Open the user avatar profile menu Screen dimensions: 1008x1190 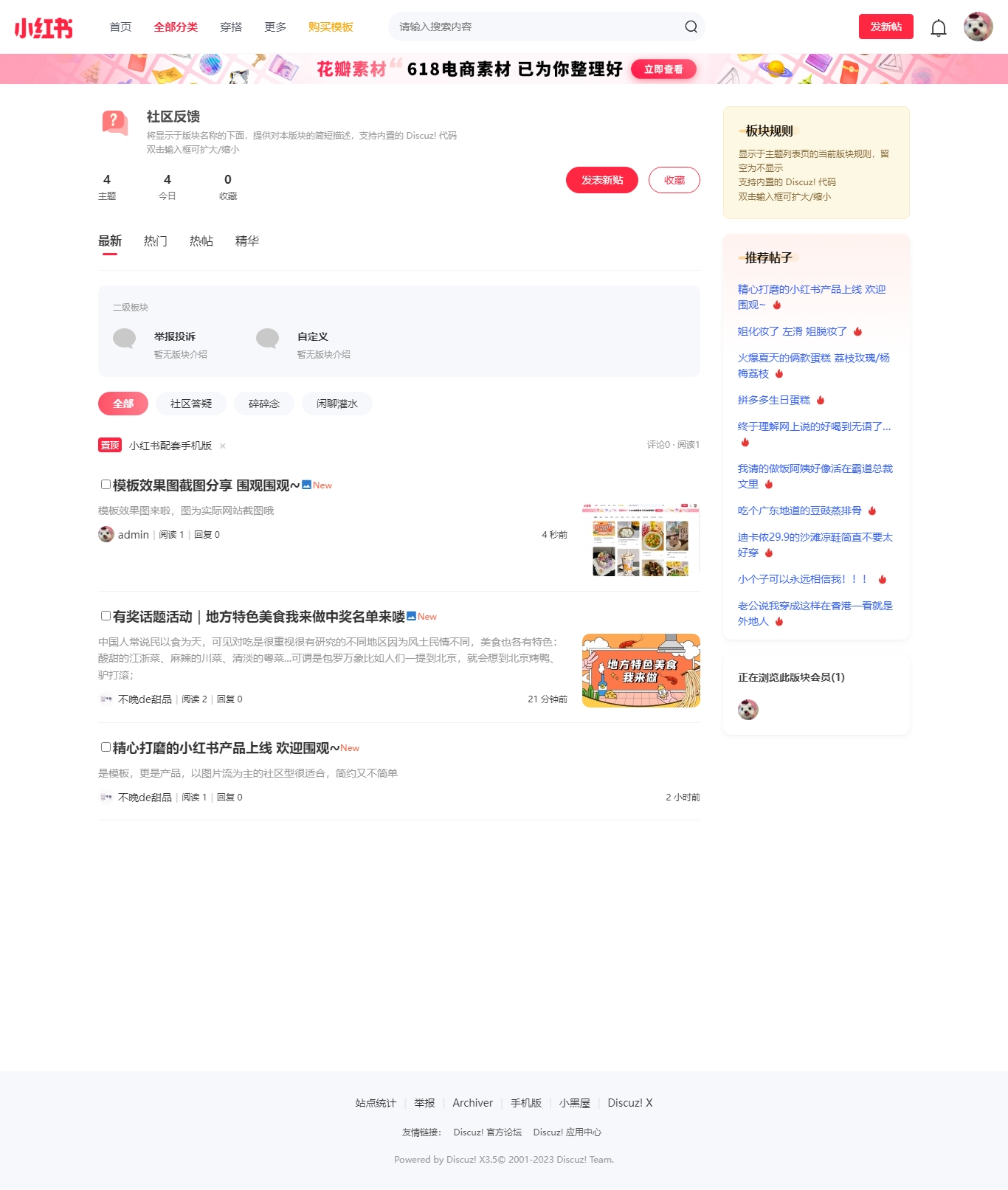pyautogui.click(x=978, y=27)
